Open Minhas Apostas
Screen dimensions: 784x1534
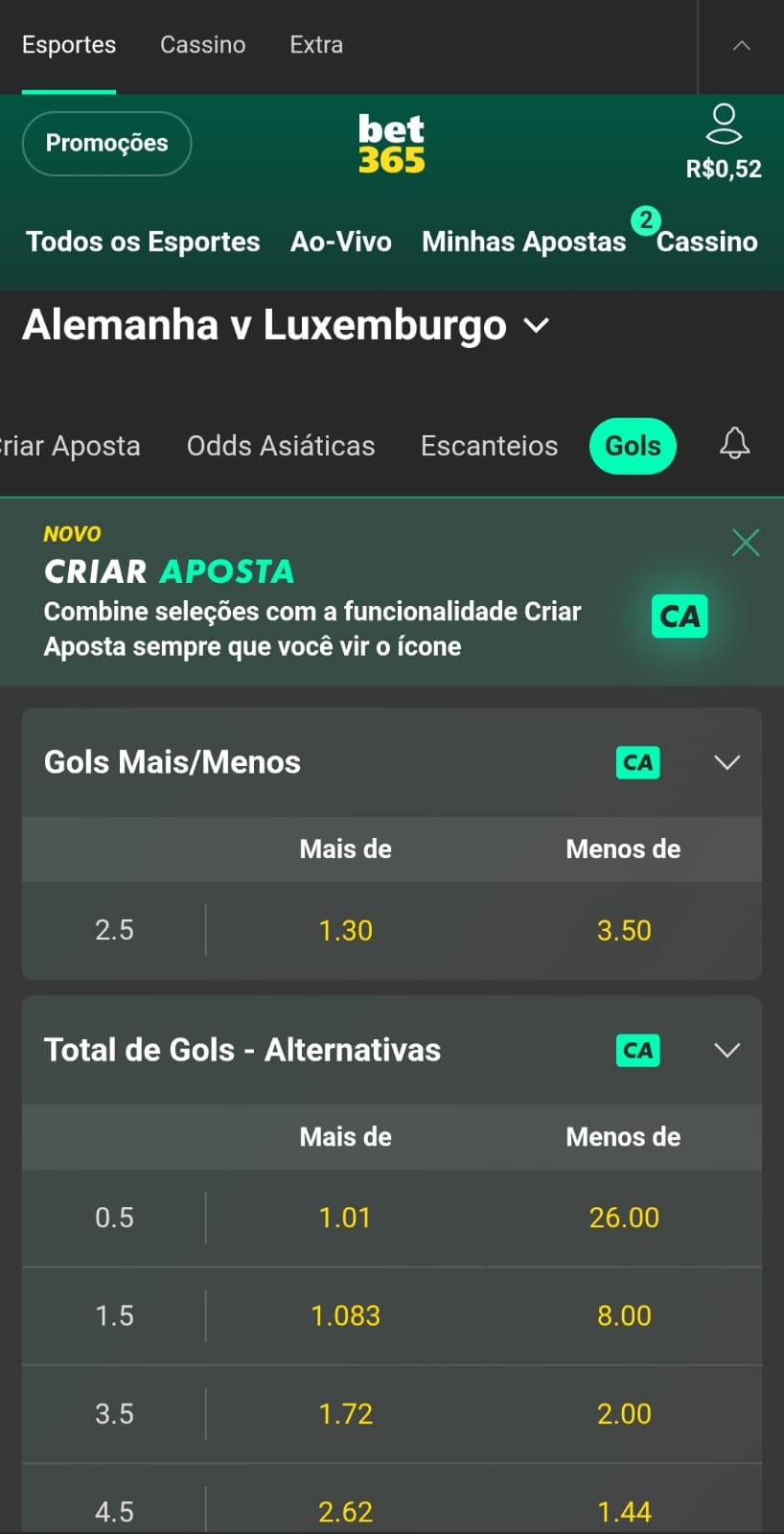(x=523, y=242)
